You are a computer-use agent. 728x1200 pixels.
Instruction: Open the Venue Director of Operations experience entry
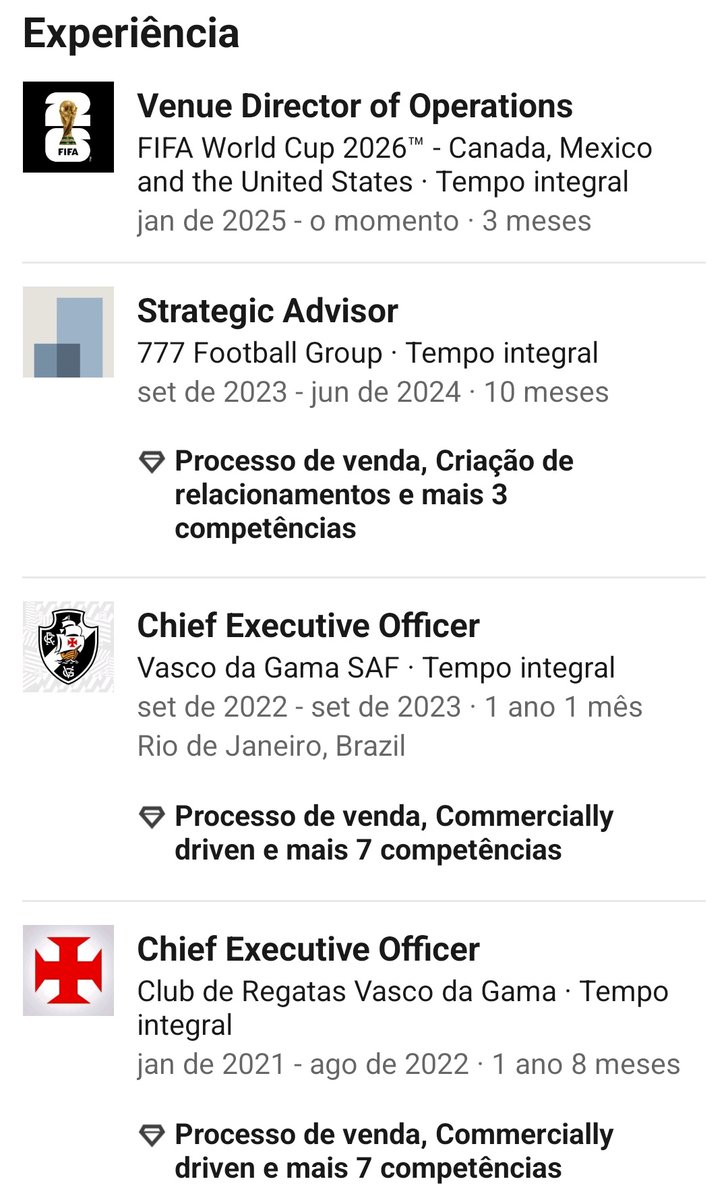(x=355, y=106)
